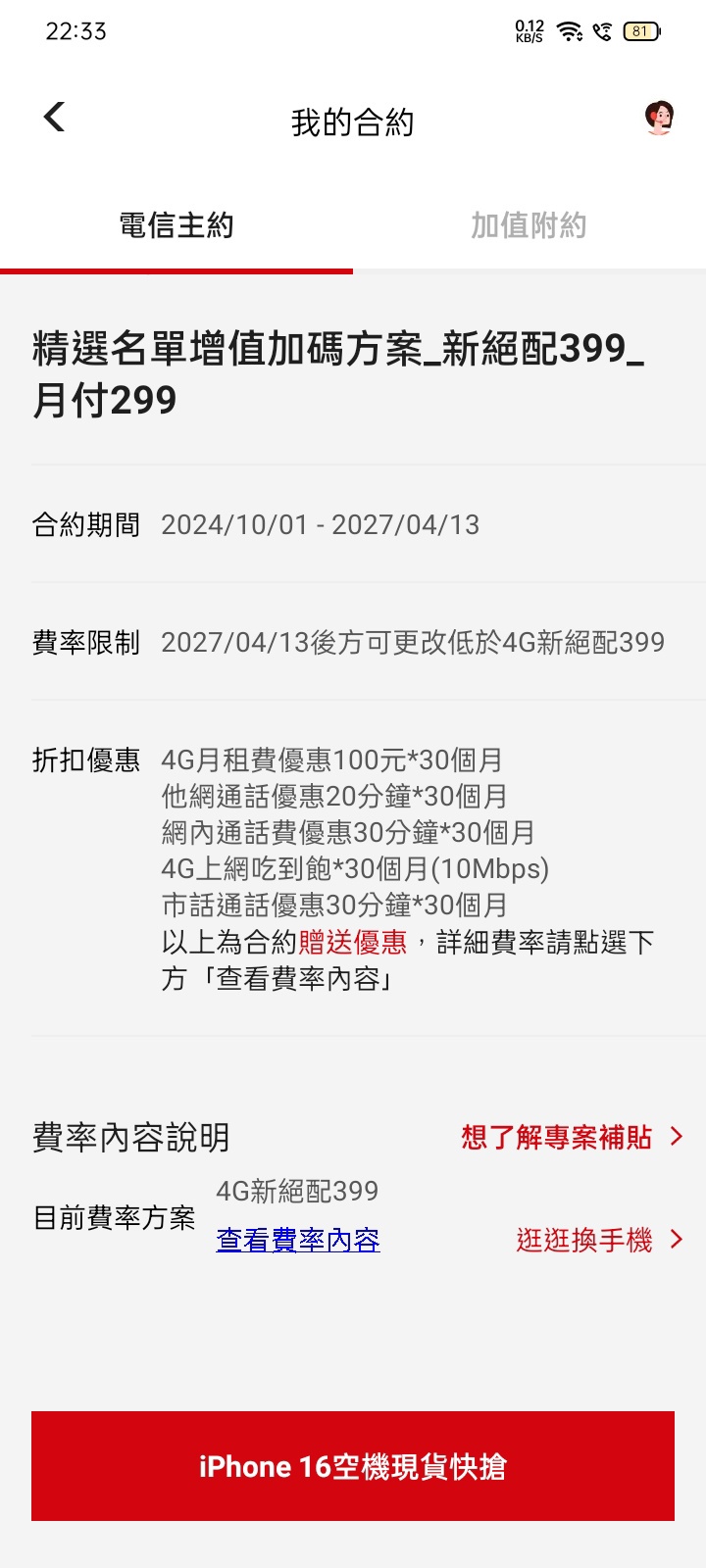Open 想了解專案補貼 link
The height and width of the screenshot is (1568, 706).
coord(571,1137)
